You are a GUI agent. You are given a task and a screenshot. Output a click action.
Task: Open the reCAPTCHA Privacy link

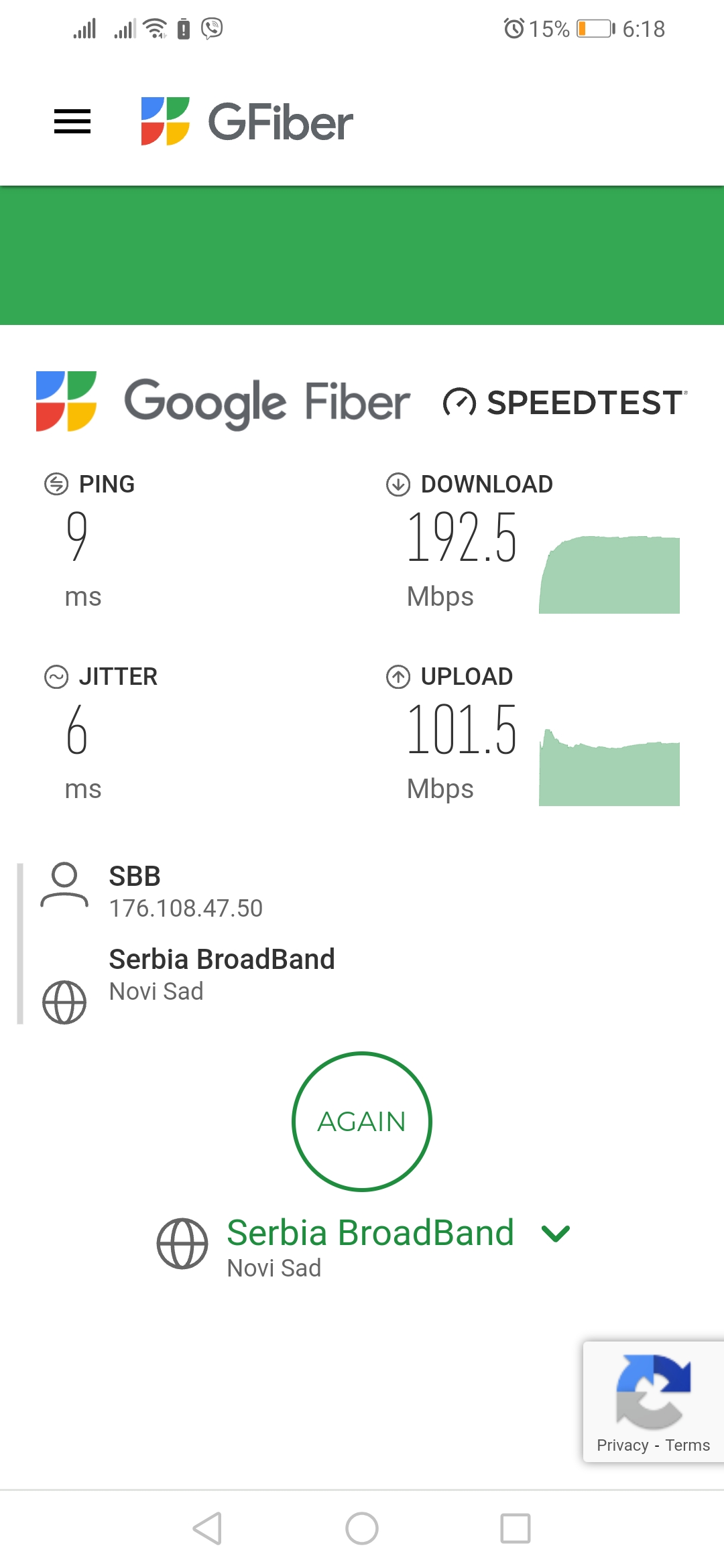click(x=622, y=1445)
